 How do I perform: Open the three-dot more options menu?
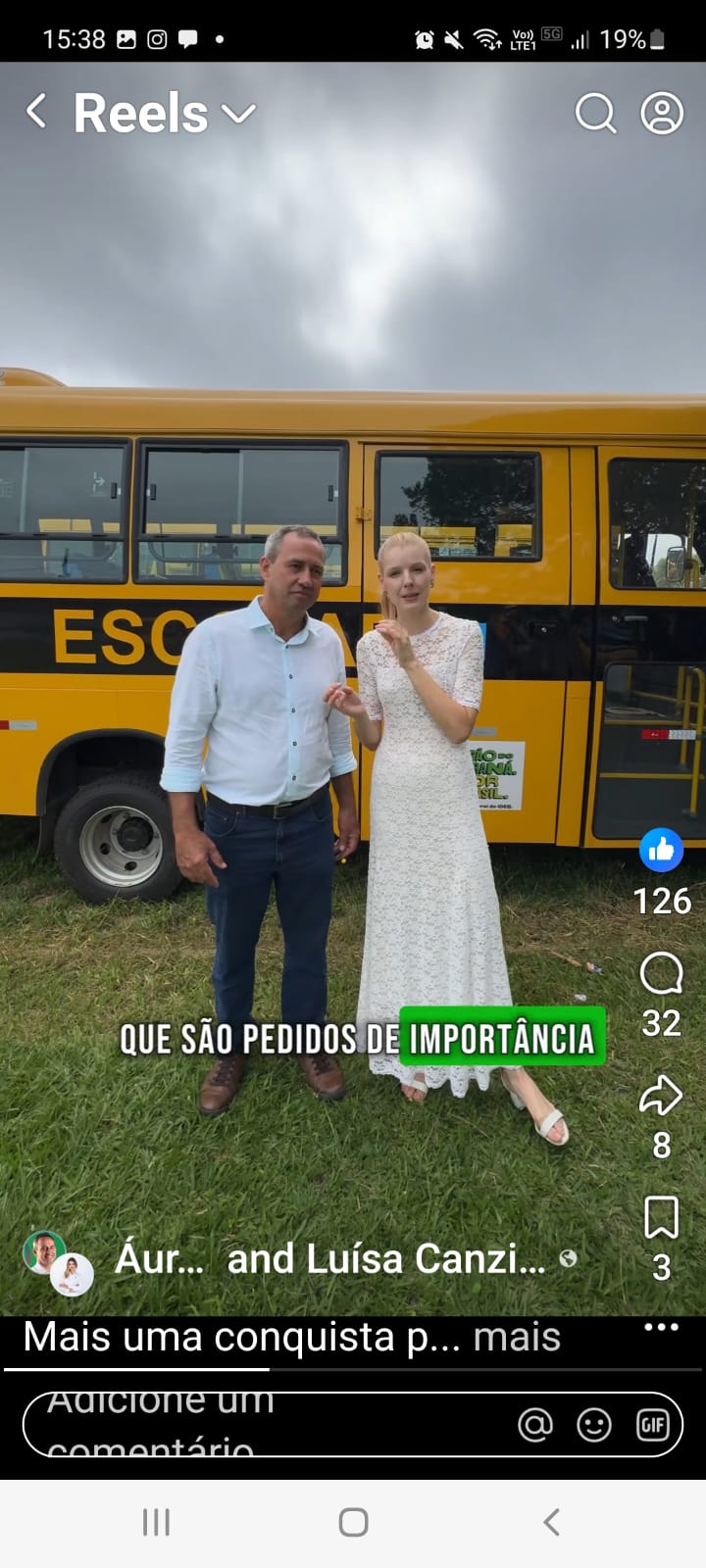pyautogui.click(x=661, y=1327)
